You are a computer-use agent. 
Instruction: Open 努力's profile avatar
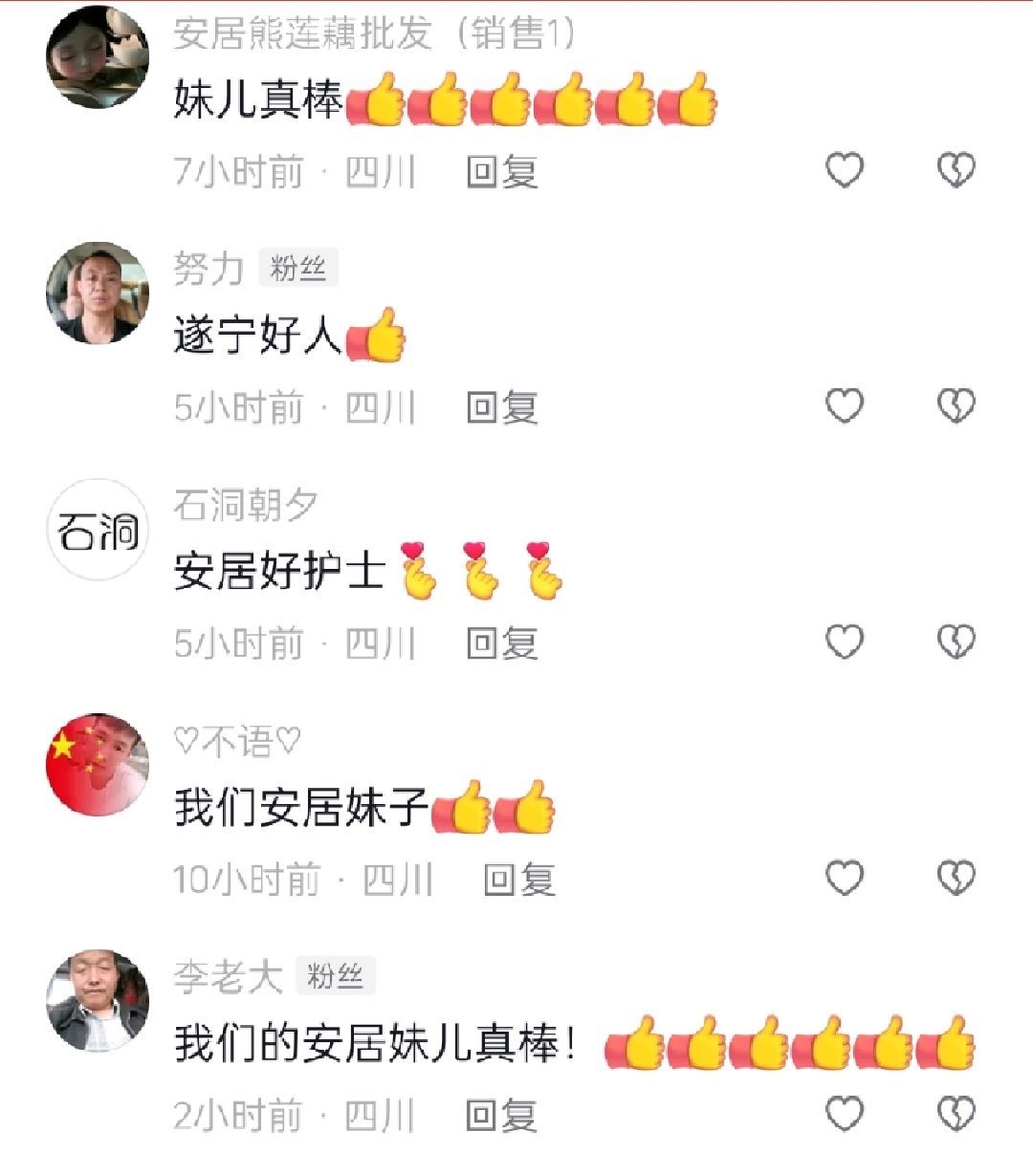[98, 293]
